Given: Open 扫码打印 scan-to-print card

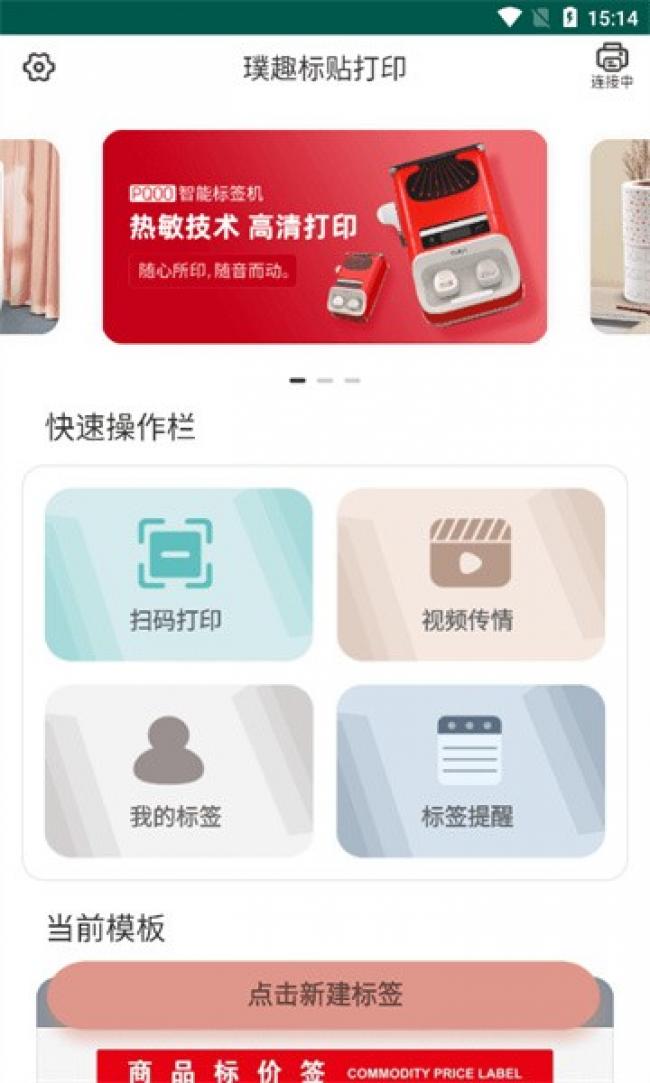Looking at the screenshot, I should [x=179, y=574].
